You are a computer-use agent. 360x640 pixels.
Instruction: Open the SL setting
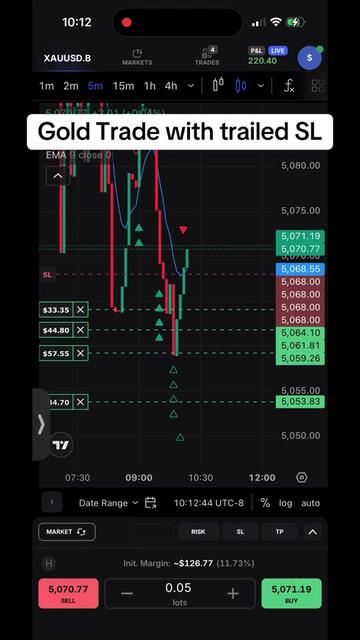(240, 532)
